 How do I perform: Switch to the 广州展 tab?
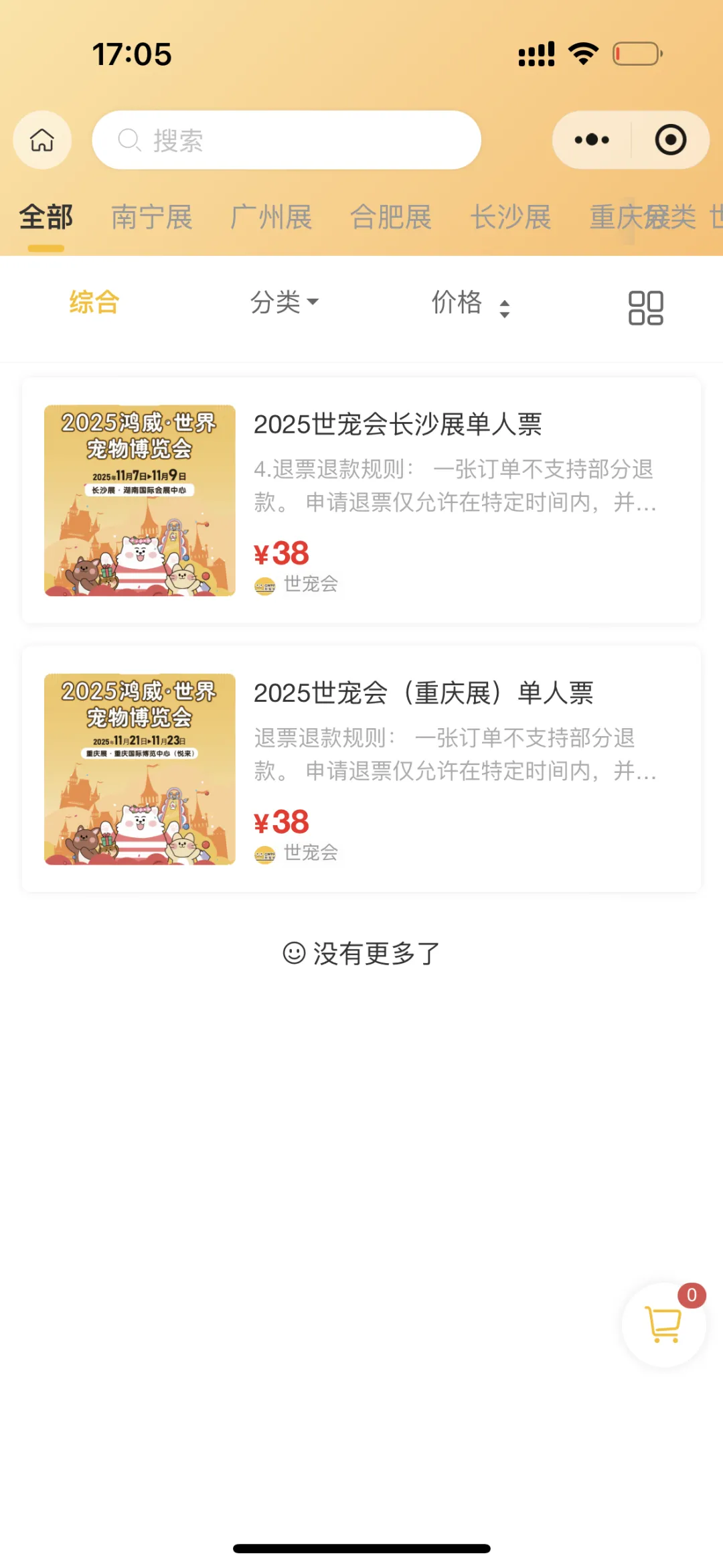click(x=270, y=218)
